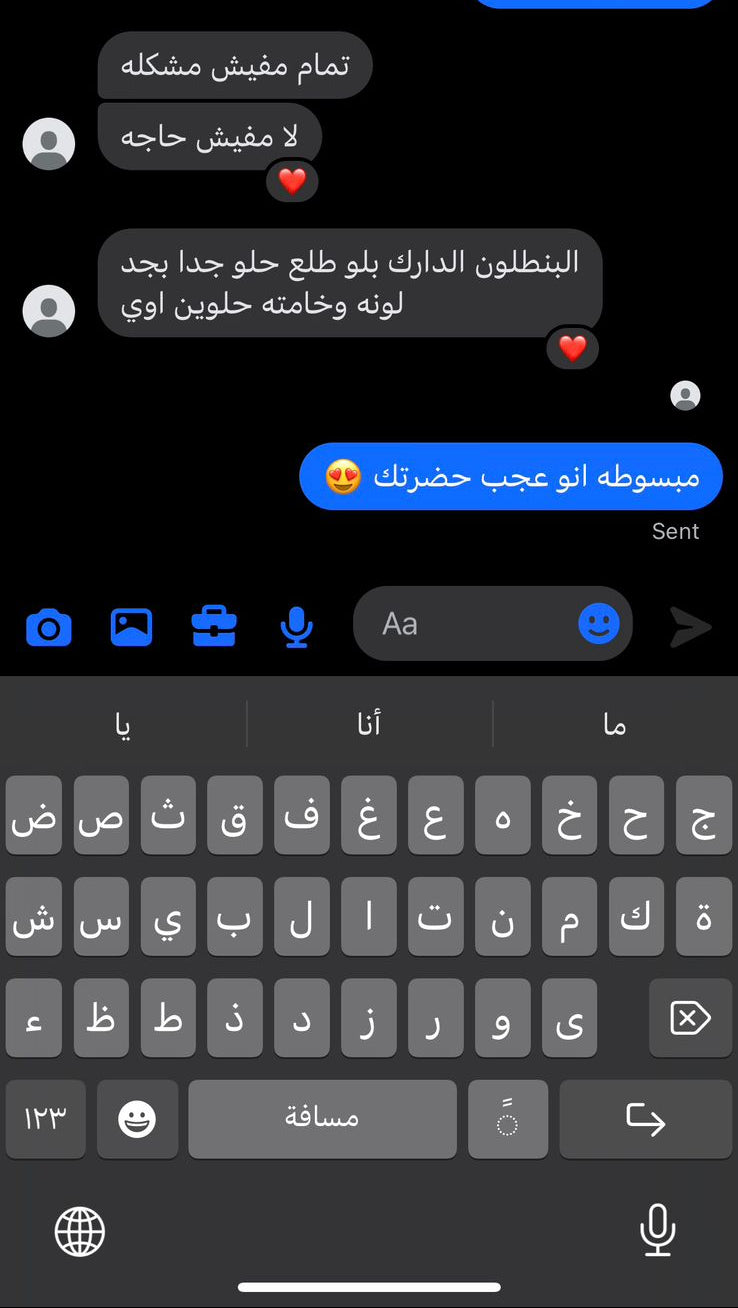738x1308 pixels.
Task: Tap the send arrow button
Action: pos(690,627)
